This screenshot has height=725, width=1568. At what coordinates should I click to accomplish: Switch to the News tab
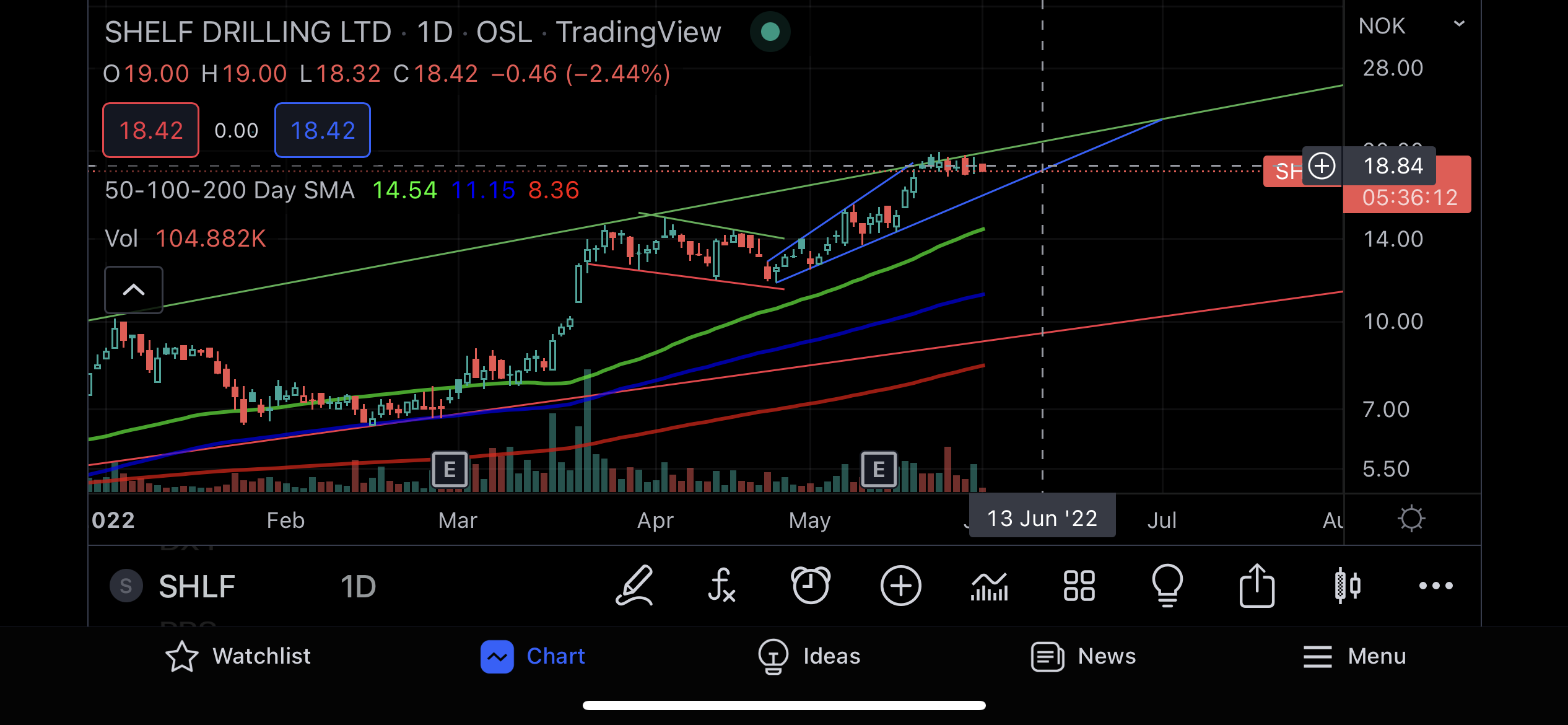[1084, 656]
